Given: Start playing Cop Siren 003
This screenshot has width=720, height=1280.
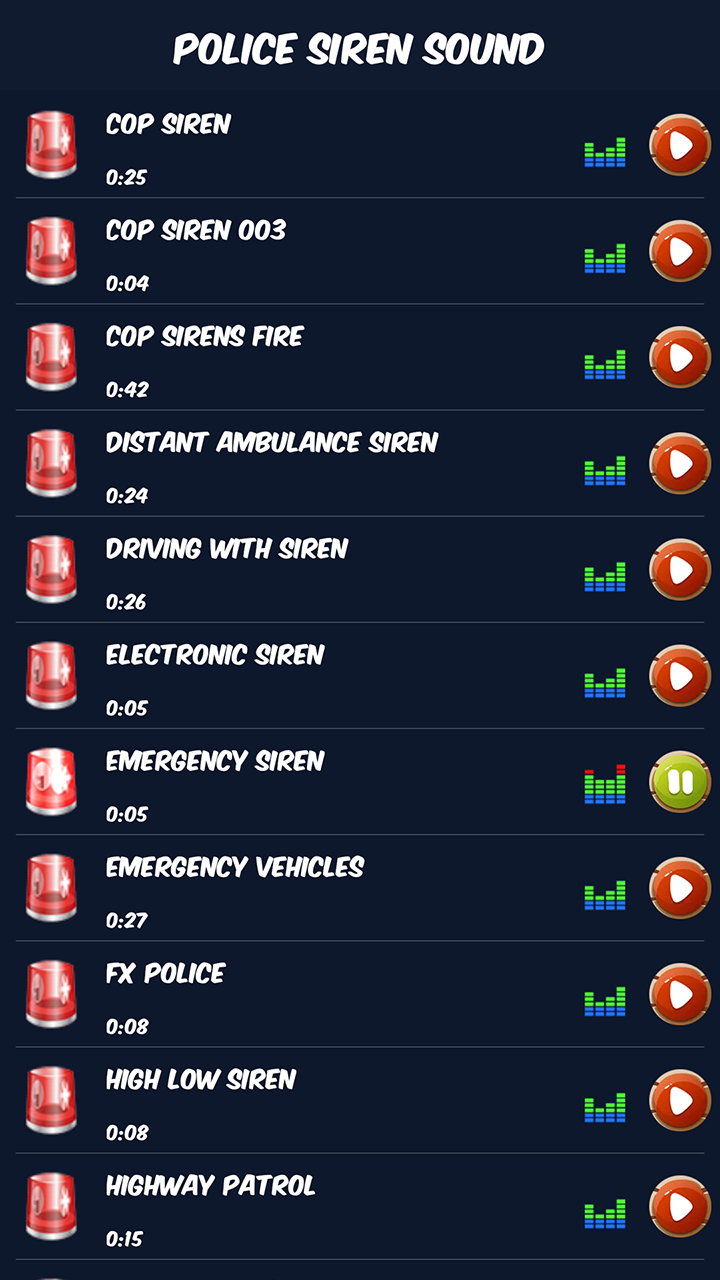Looking at the screenshot, I should [680, 252].
